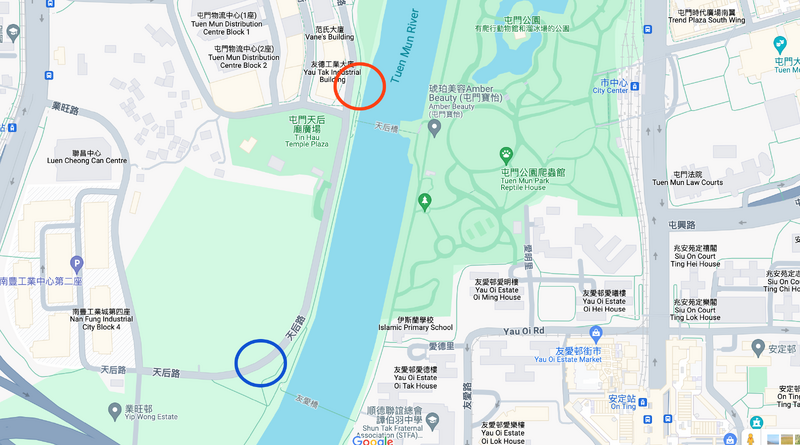Select Tuen Mun Park Reptile House marker

(x=507, y=156)
